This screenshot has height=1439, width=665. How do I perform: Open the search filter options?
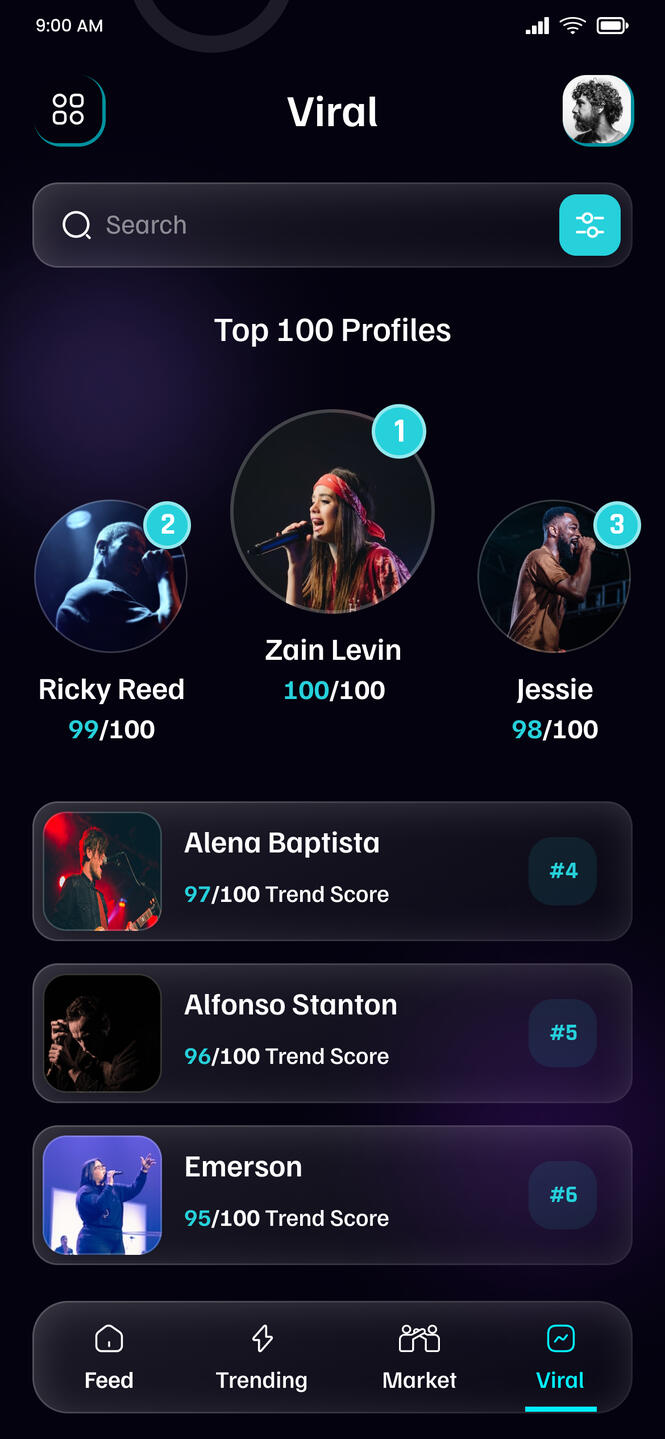pos(589,225)
